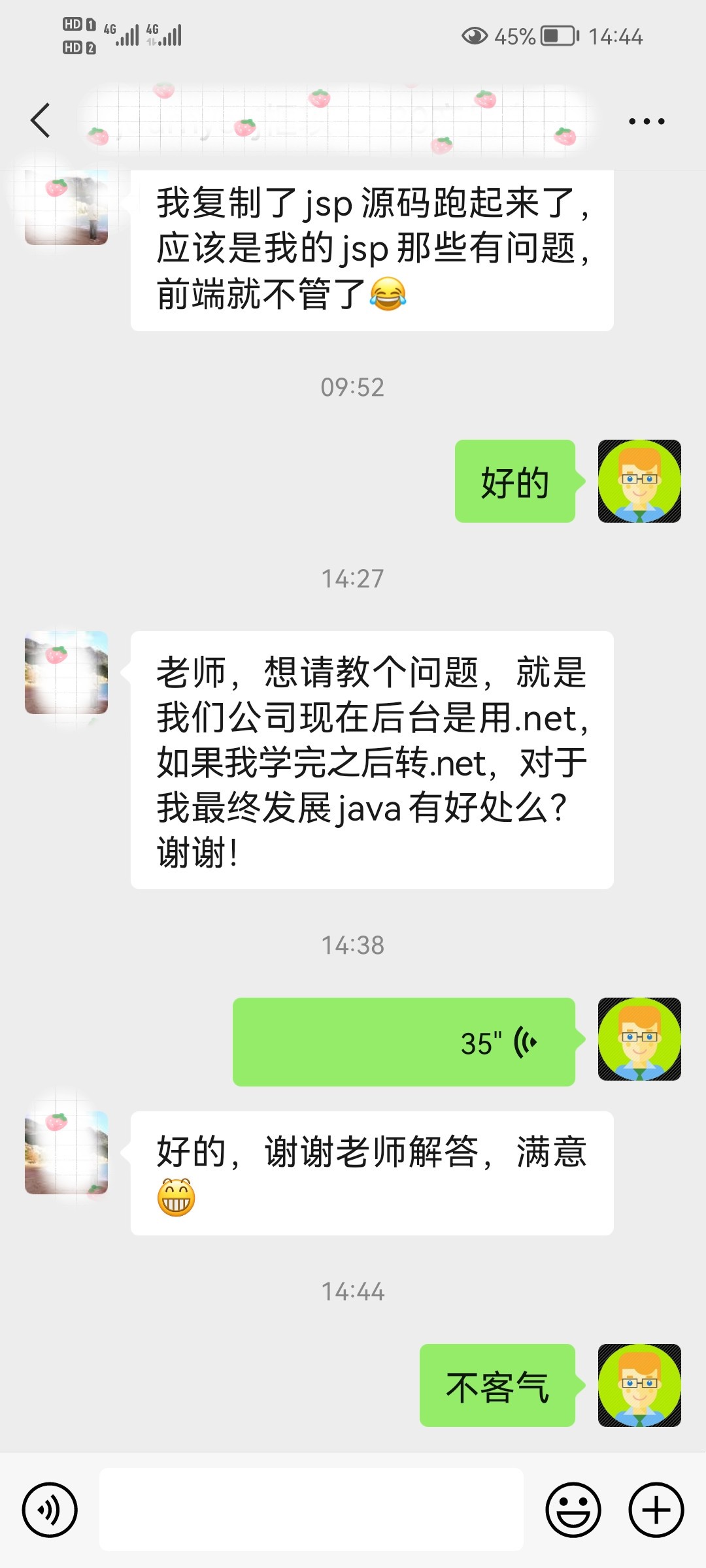Tap the back arrow to leave chat
The image size is (706, 1568).
(x=41, y=121)
